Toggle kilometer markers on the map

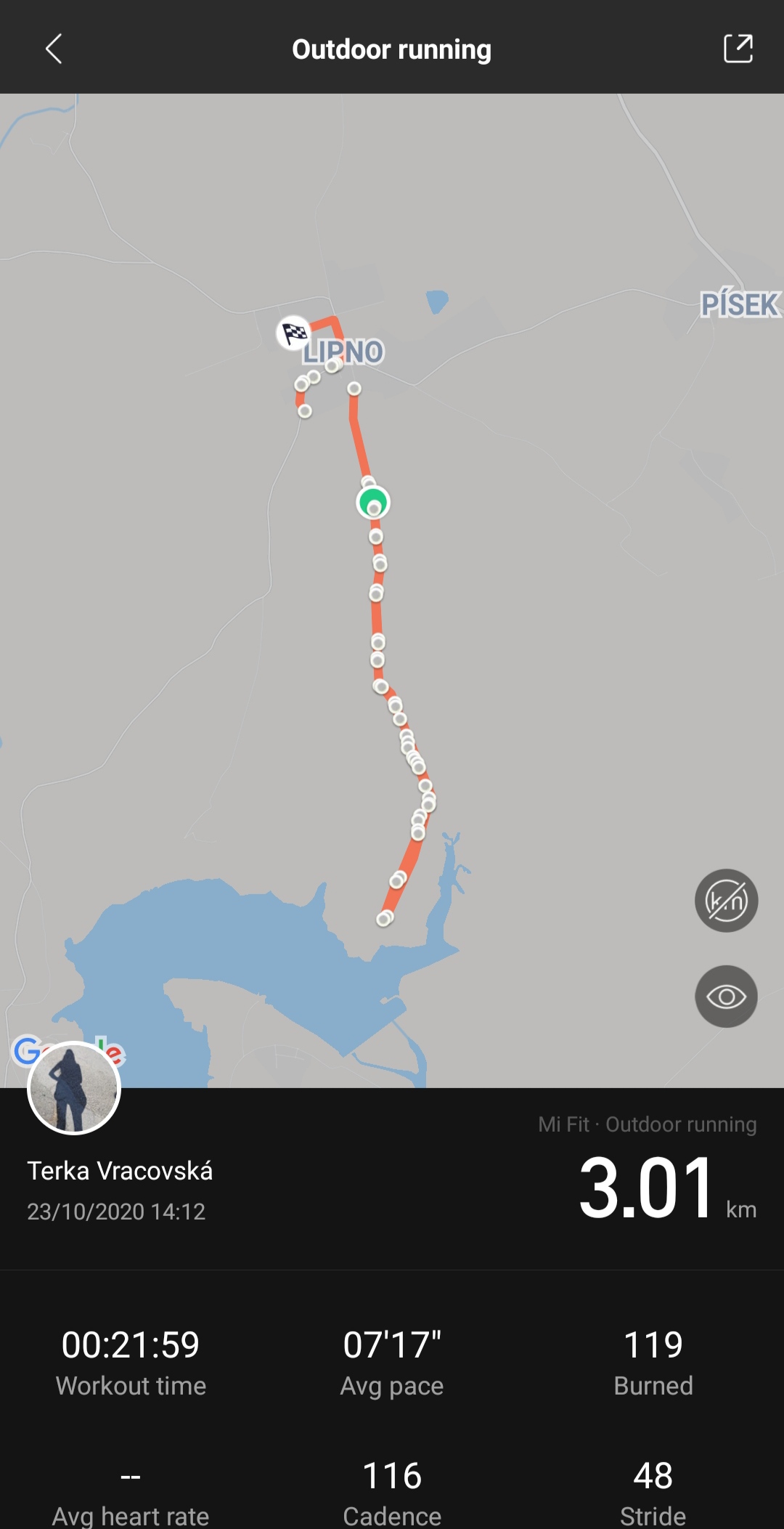726,901
